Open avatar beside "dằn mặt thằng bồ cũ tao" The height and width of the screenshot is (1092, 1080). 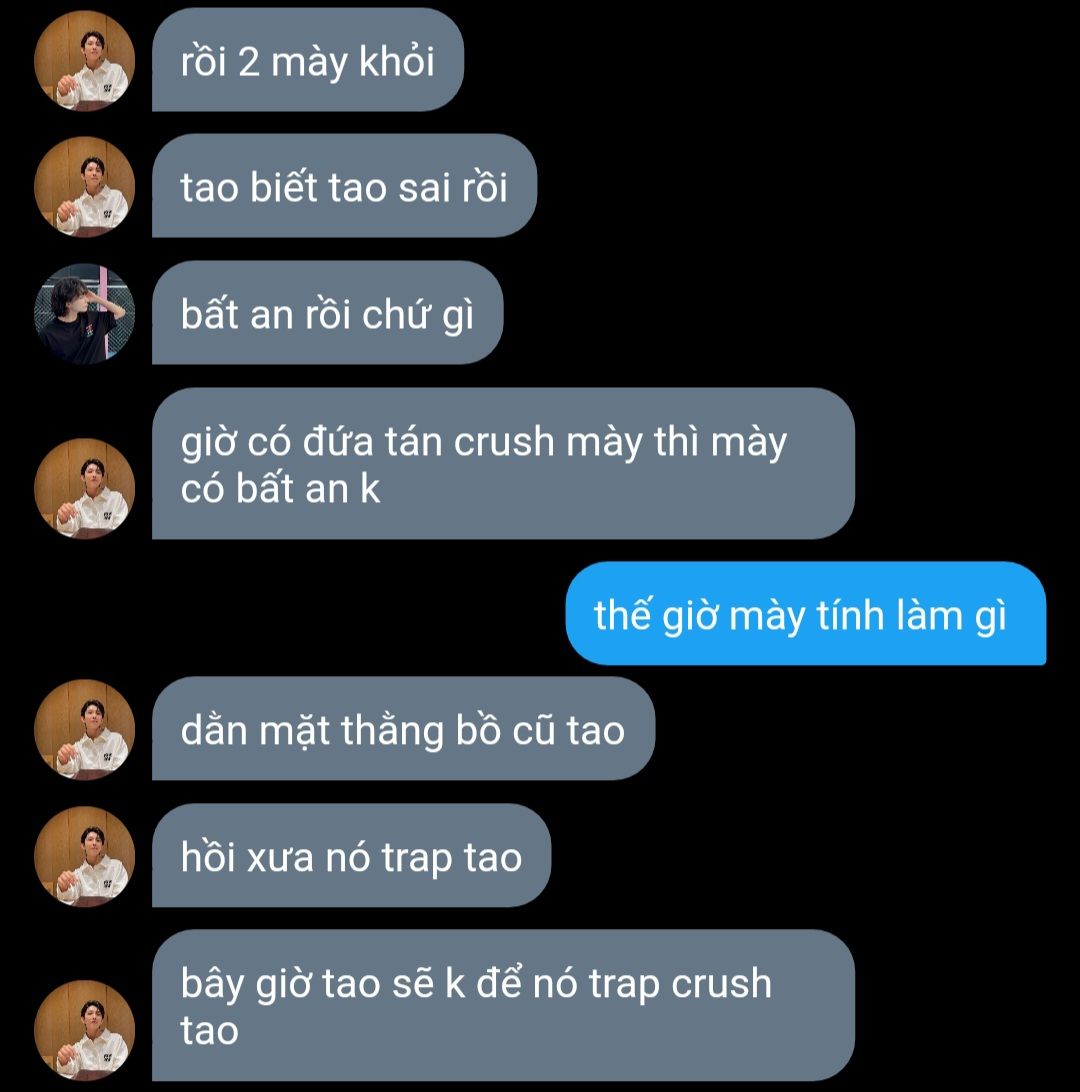tap(85, 730)
